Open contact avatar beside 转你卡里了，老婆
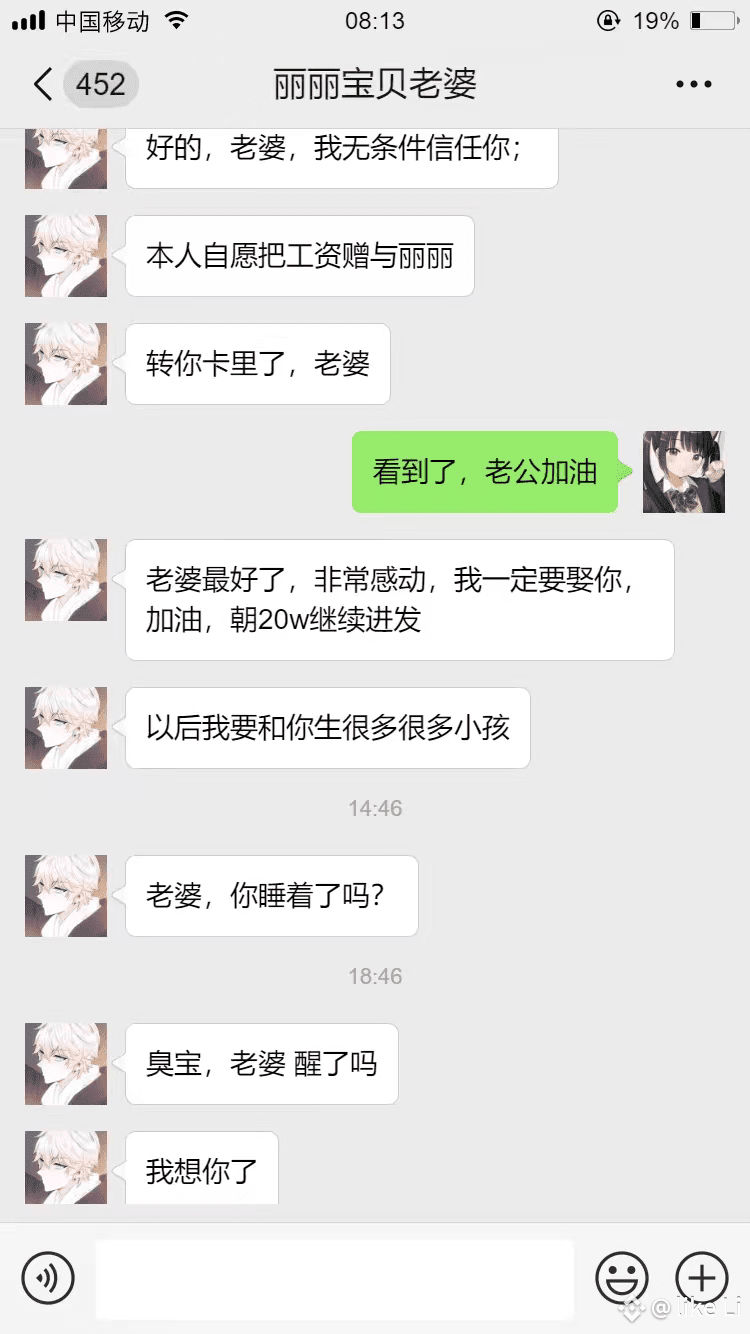 point(66,364)
